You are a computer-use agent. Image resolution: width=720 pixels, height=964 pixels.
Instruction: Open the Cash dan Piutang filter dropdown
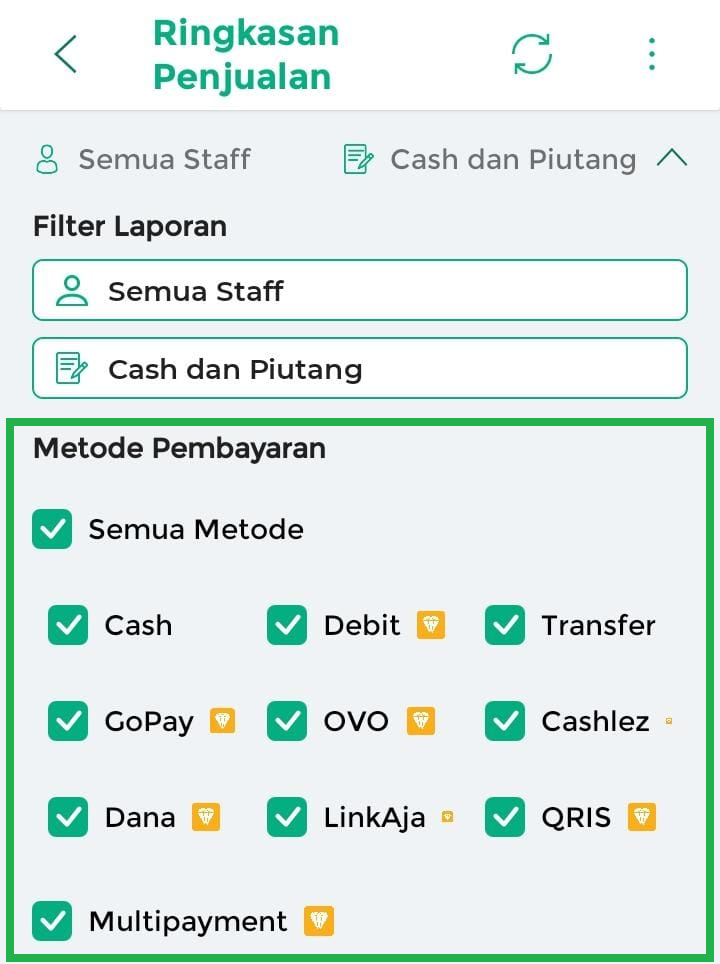click(360, 369)
